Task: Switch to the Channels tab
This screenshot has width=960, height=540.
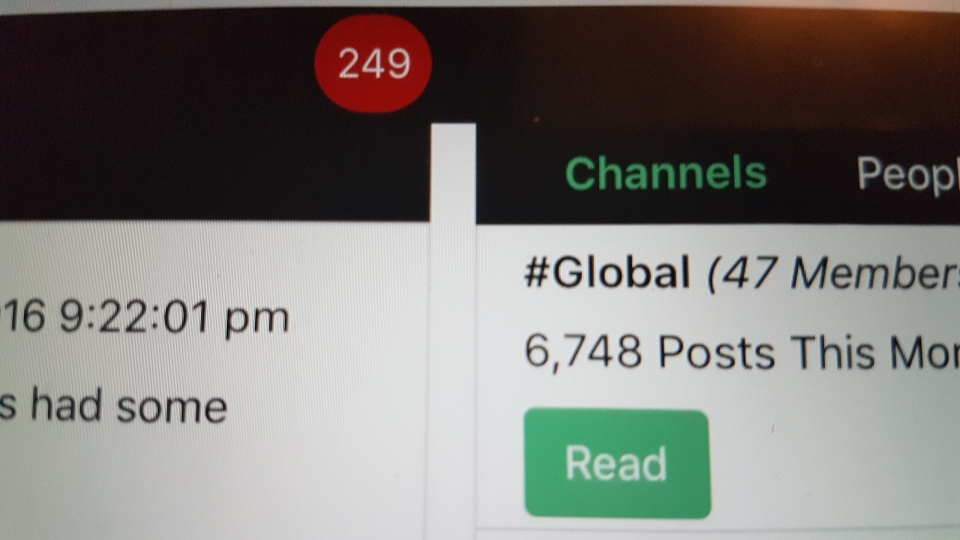Action: [x=665, y=174]
